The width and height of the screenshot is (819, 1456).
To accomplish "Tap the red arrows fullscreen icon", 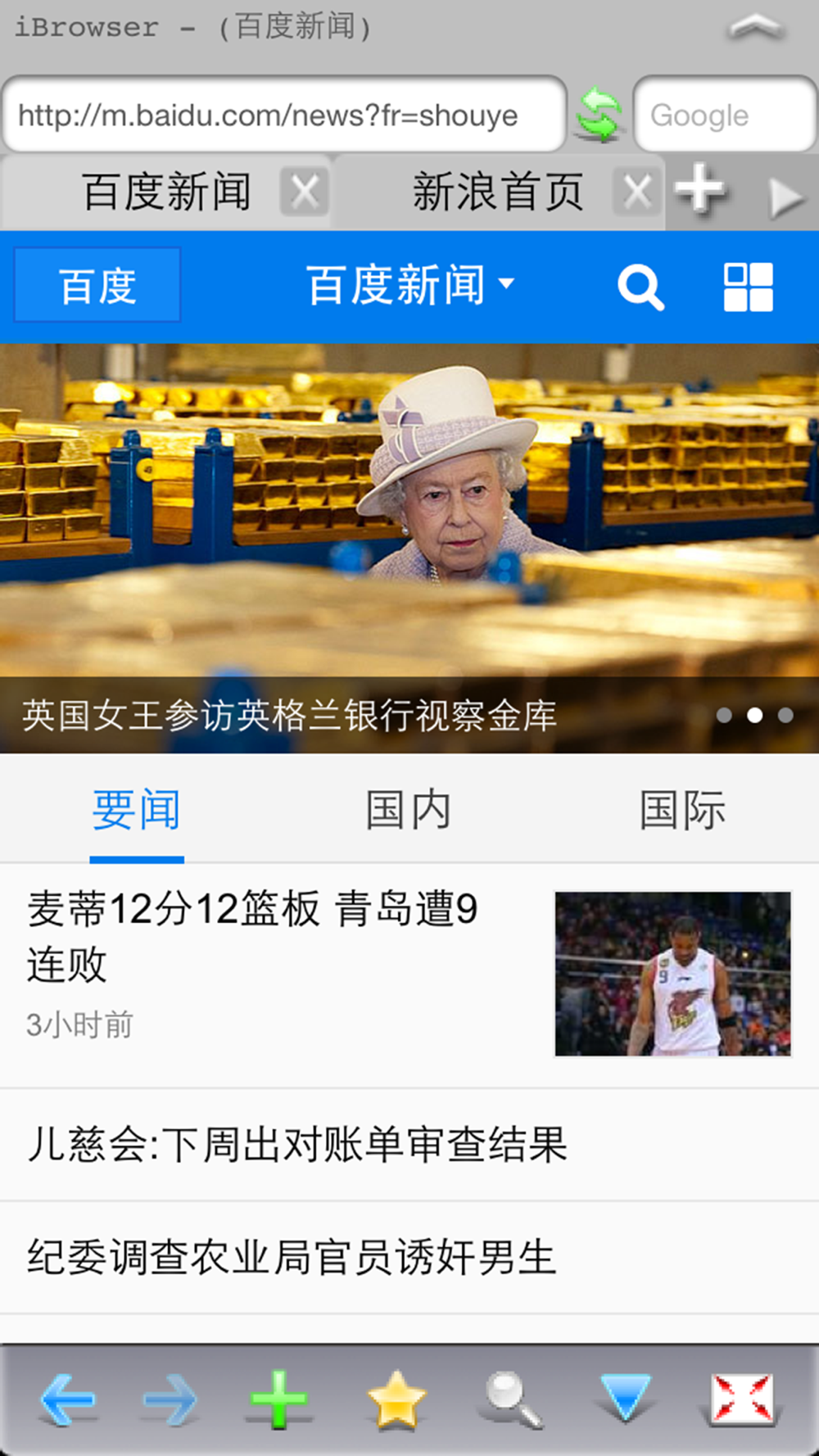I will [x=742, y=1399].
